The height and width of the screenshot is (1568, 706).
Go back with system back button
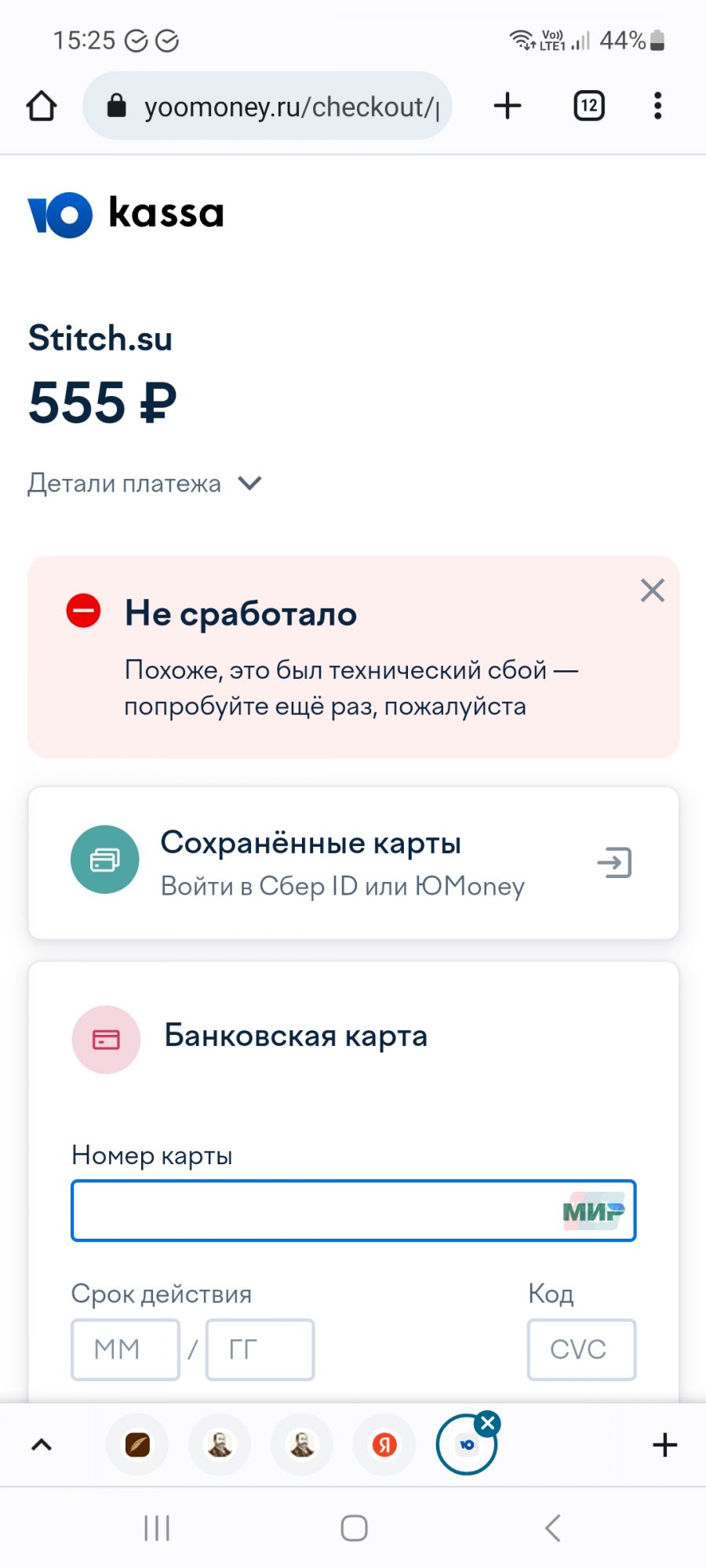point(552,1528)
